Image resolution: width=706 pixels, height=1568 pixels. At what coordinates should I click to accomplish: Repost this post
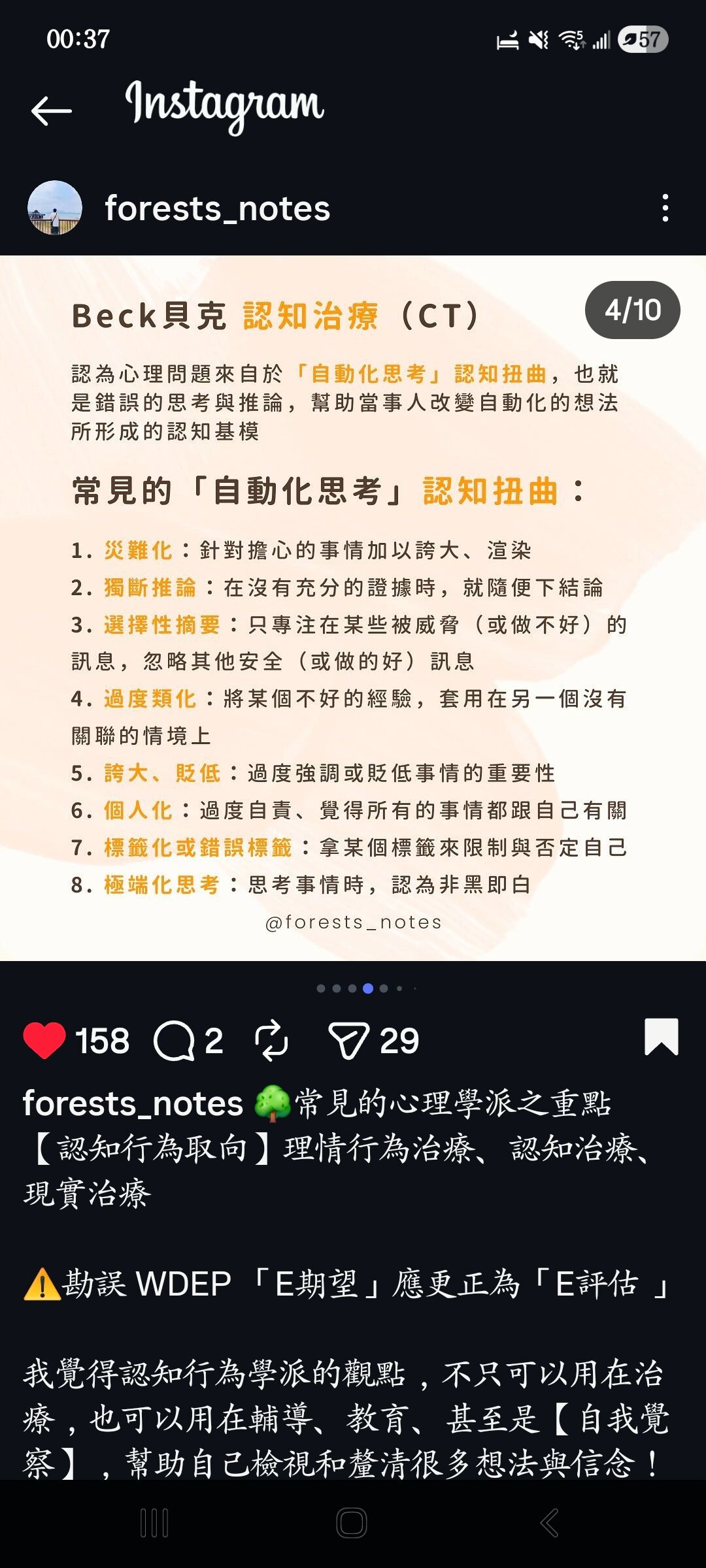(x=271, y=1040)
